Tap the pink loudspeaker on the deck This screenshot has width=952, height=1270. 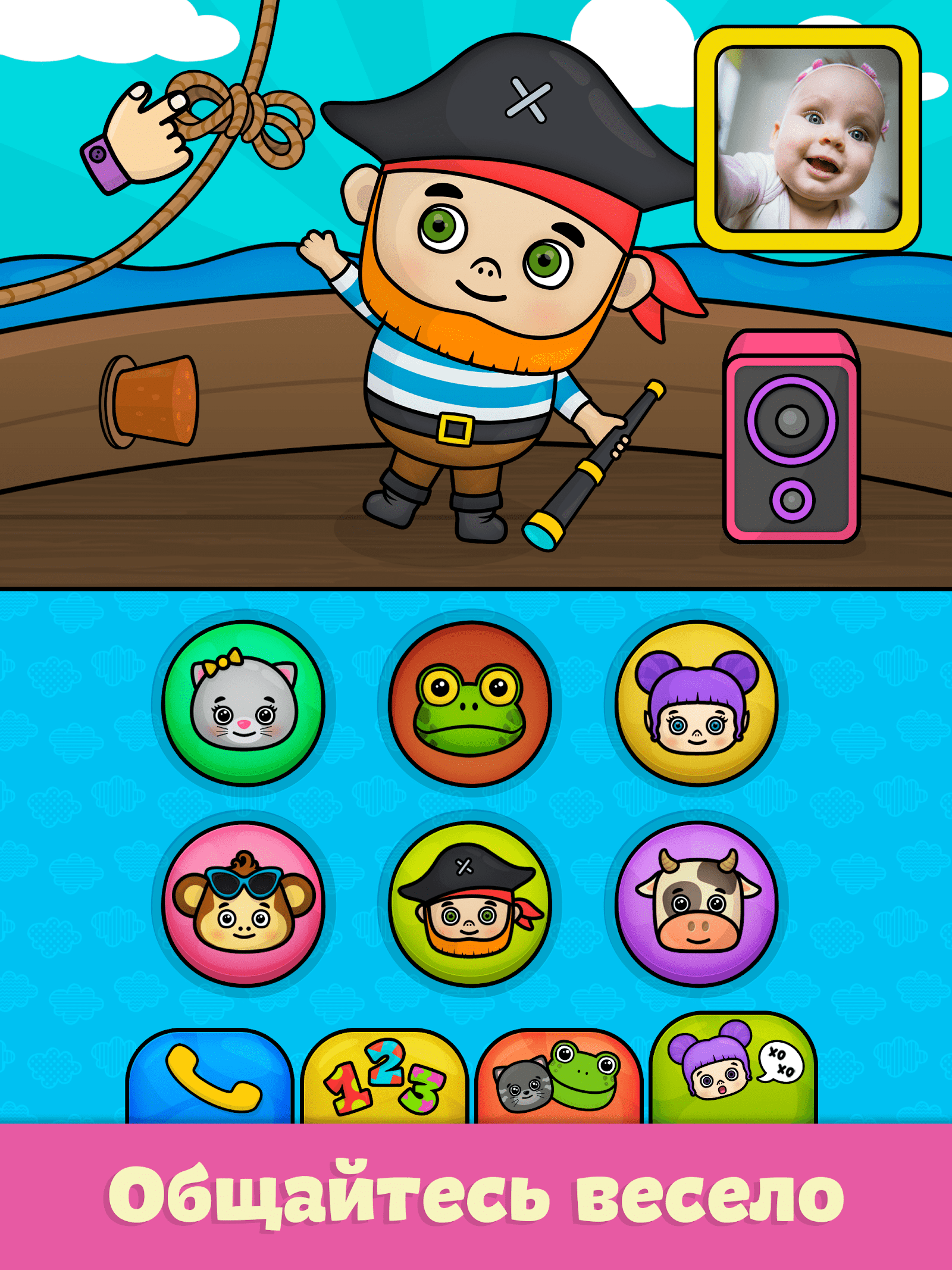coord(792,437)
